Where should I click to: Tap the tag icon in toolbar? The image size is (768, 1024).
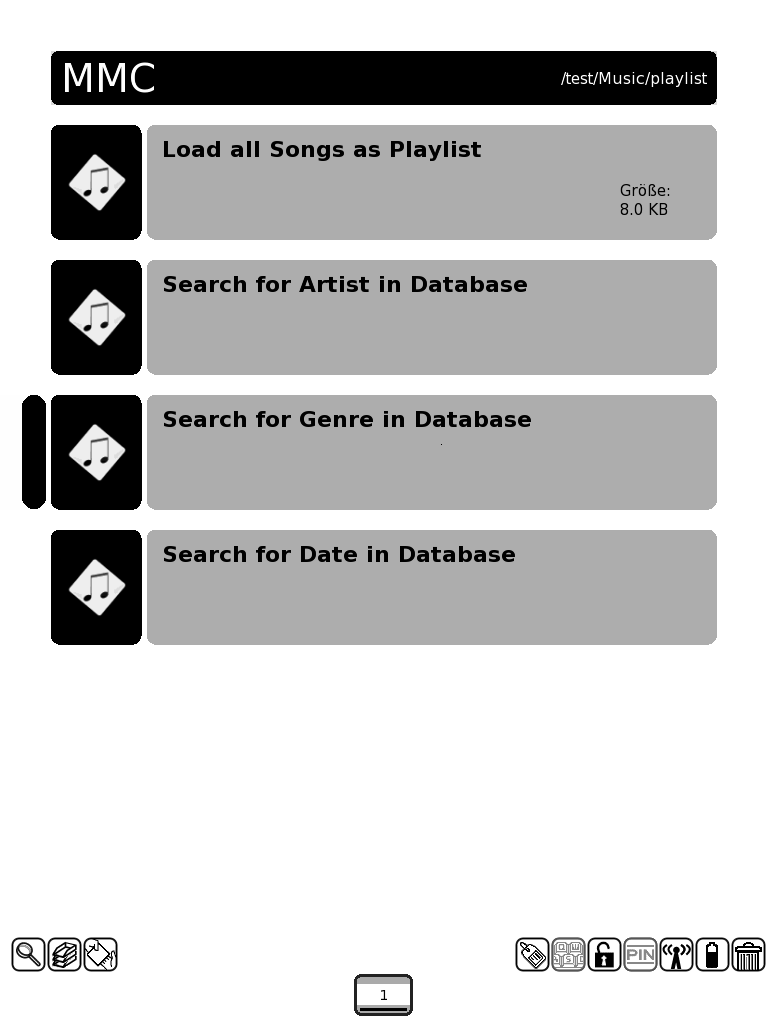click(532, 955)
